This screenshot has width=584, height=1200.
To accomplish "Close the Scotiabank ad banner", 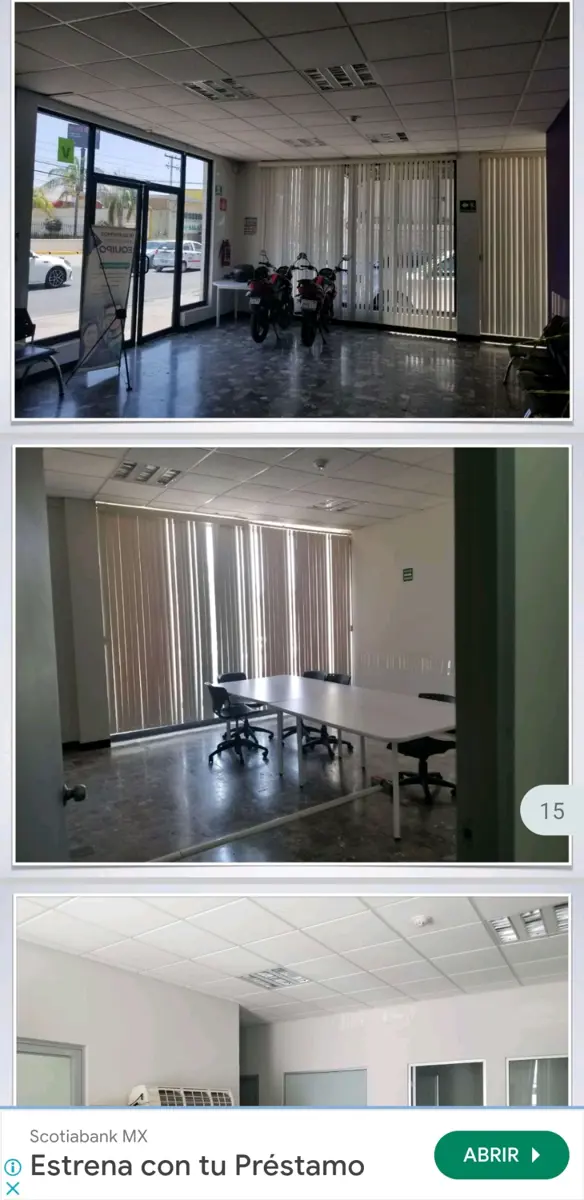I will click(x=13, y=1188).
